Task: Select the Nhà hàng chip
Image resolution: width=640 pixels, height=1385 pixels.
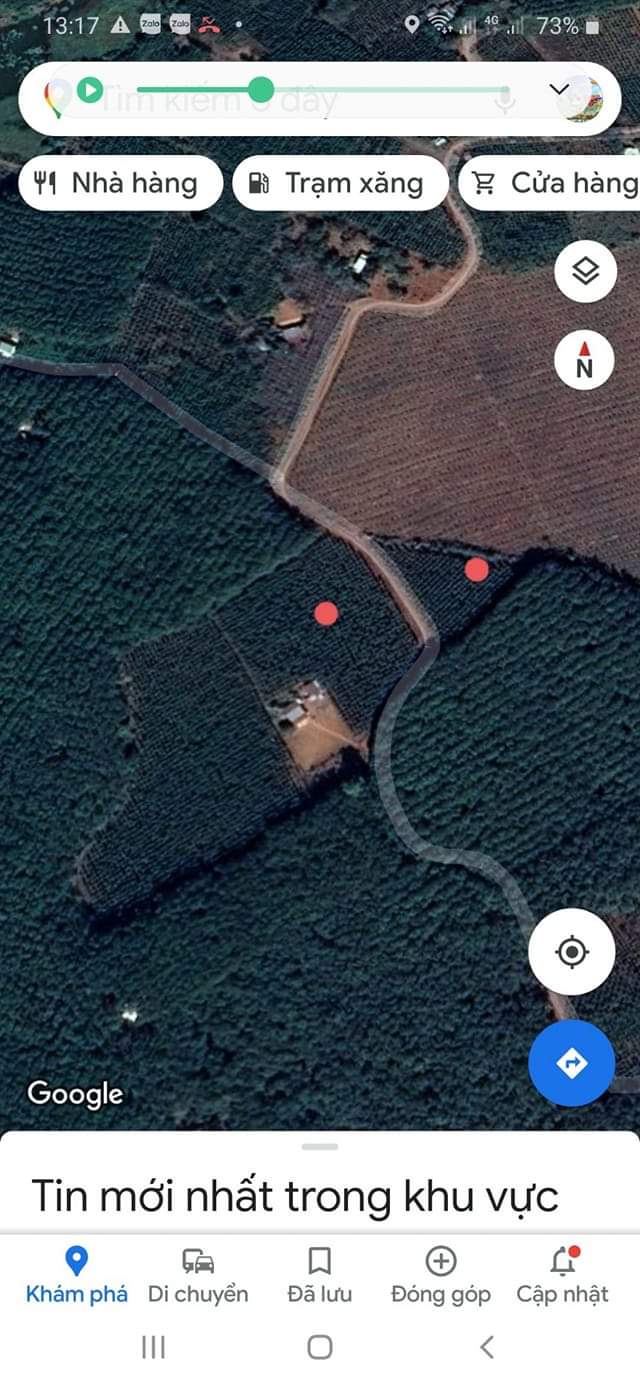Action: coord(119,183)
